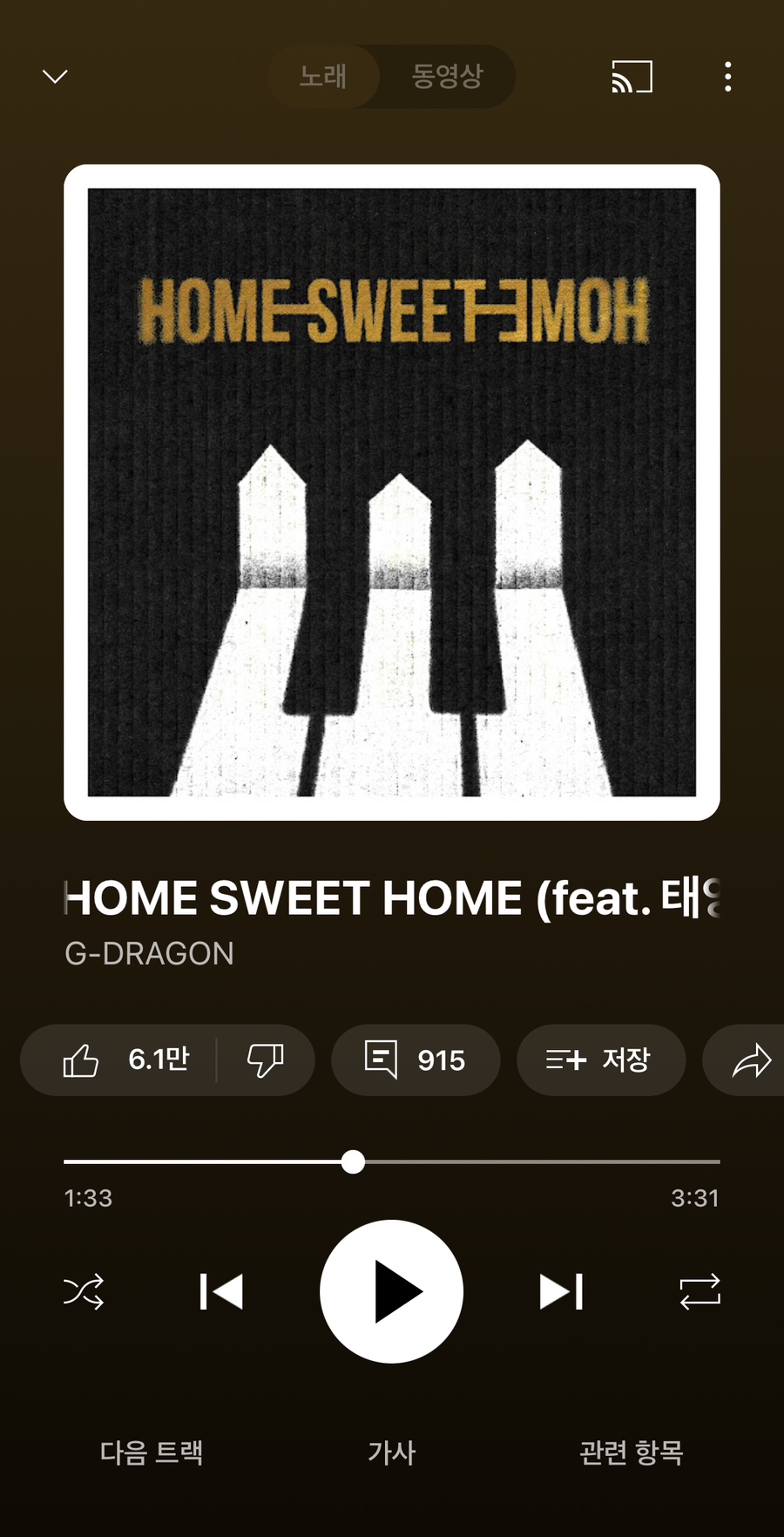Screen dimensions: 784x1537
Task: Switch to the 동영상 tab
Action: pyautogui.click(x=447, y=77)
